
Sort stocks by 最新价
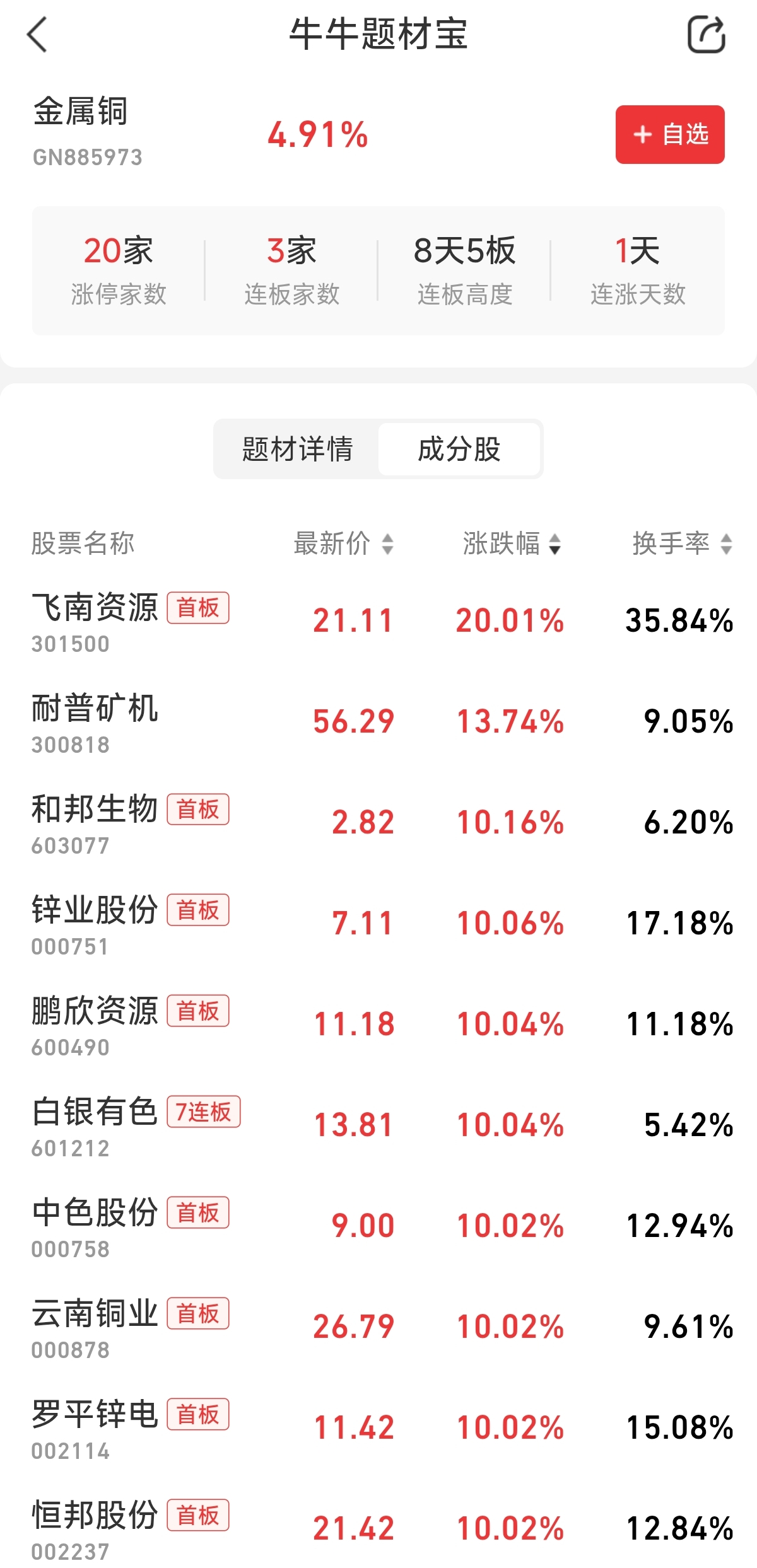pos(343,543)
